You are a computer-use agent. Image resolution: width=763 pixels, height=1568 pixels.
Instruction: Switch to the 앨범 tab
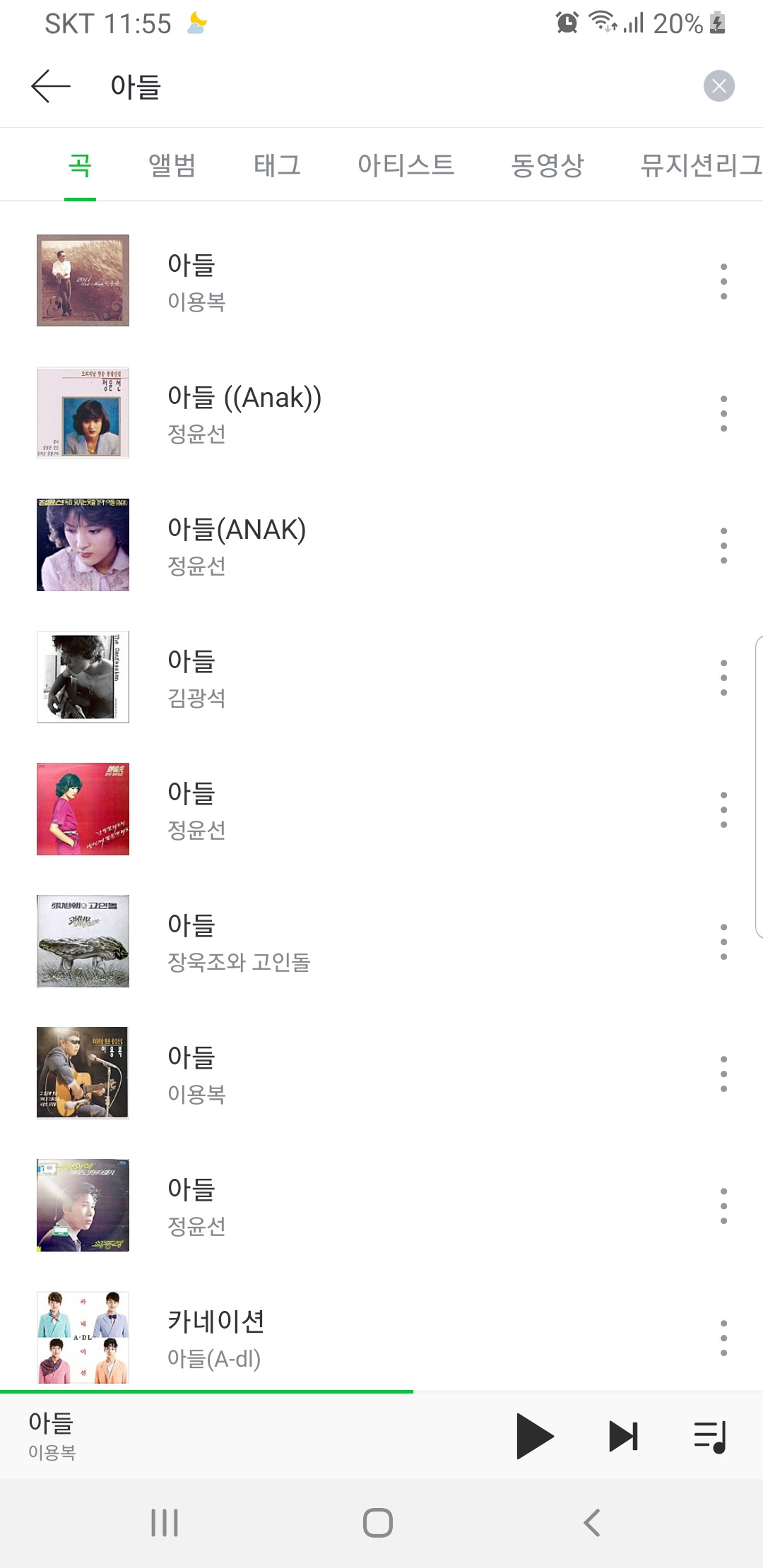172,165
